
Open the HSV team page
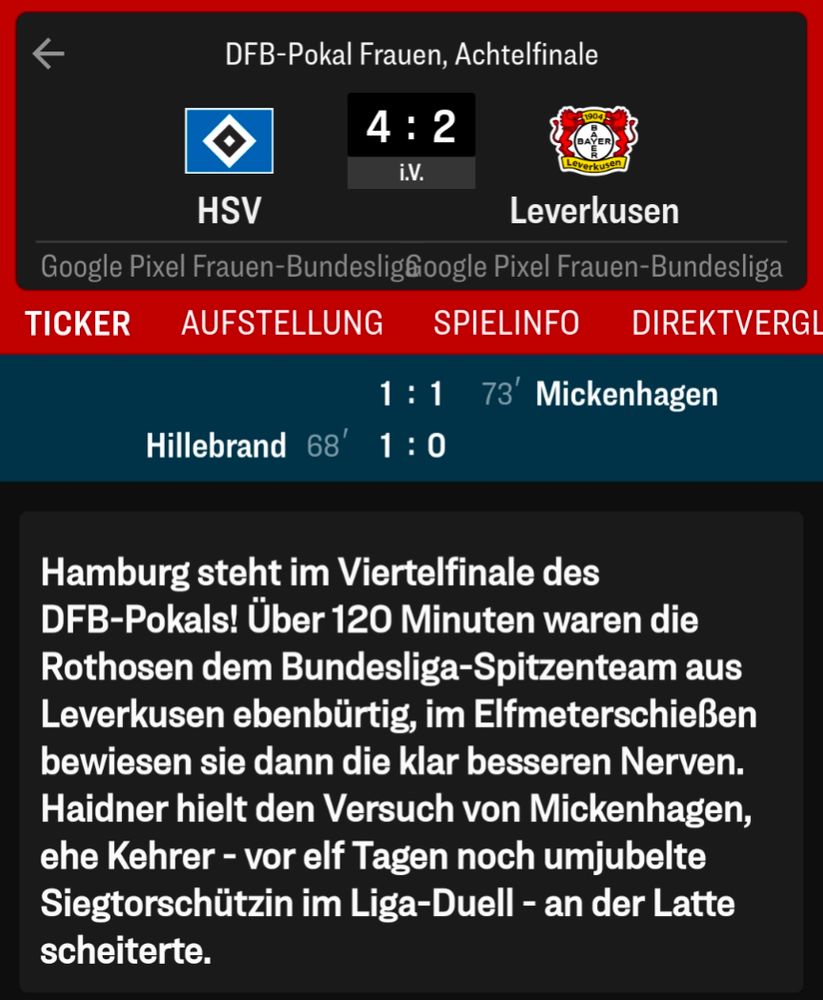tap(229, 168)
